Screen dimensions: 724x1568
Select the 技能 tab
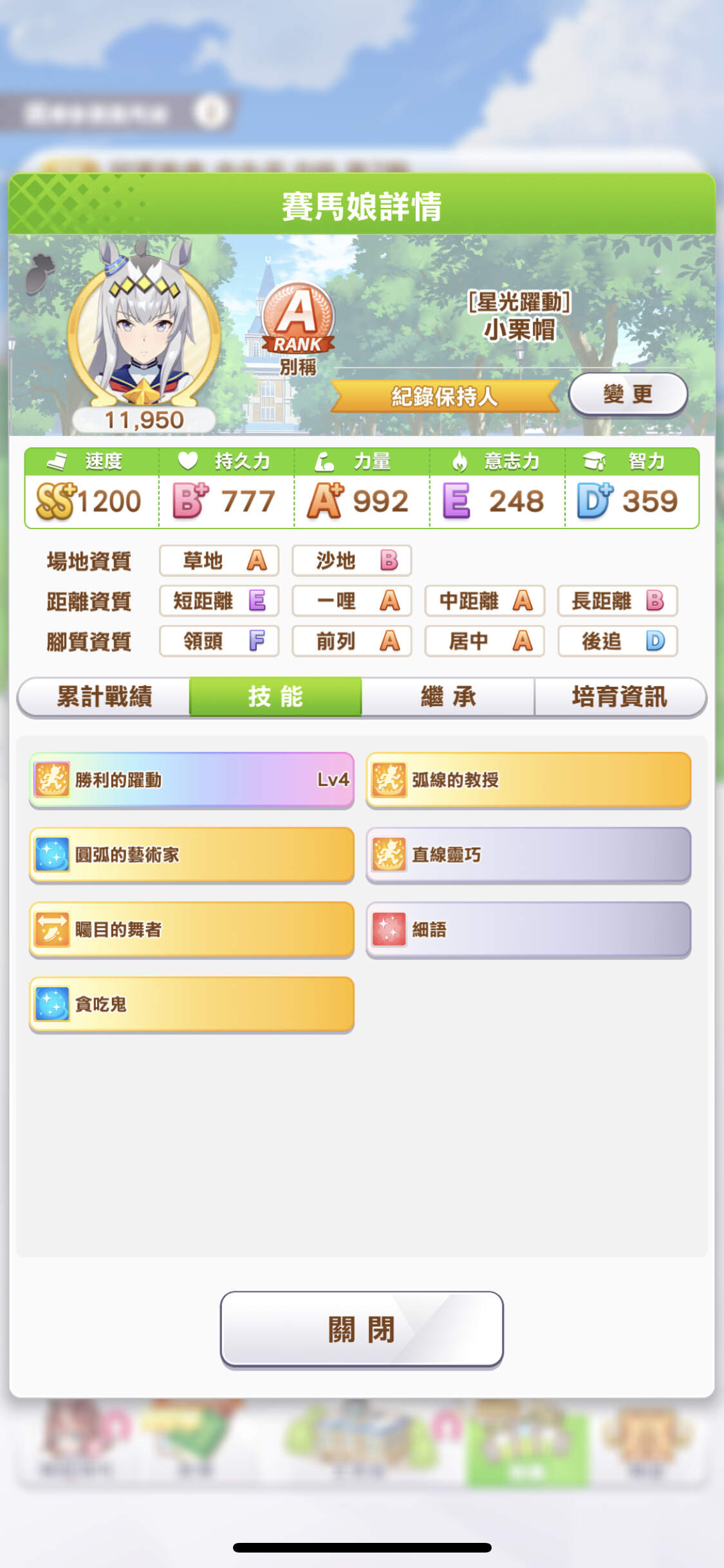[x=275, y=696]
